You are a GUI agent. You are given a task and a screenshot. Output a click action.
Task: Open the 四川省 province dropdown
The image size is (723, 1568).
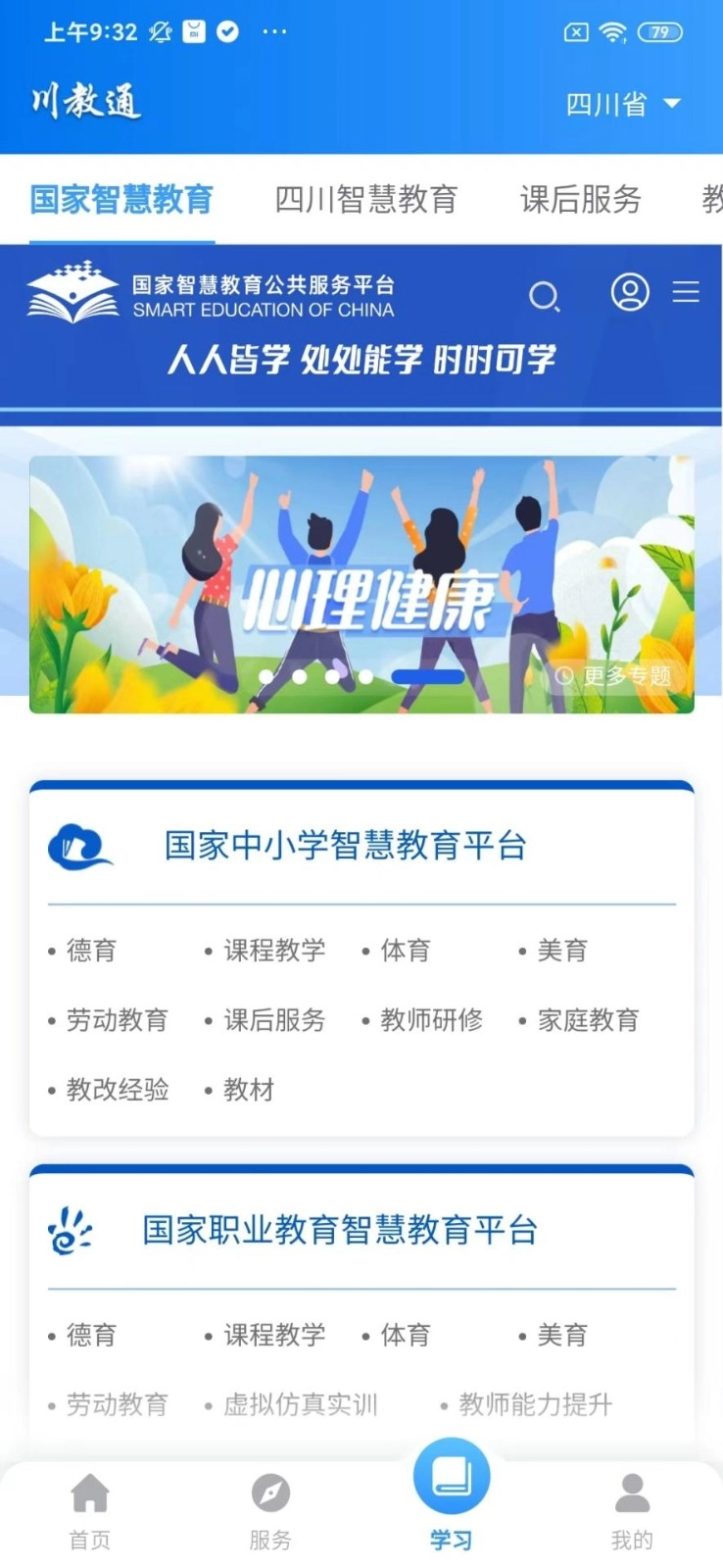coord(622,104)
